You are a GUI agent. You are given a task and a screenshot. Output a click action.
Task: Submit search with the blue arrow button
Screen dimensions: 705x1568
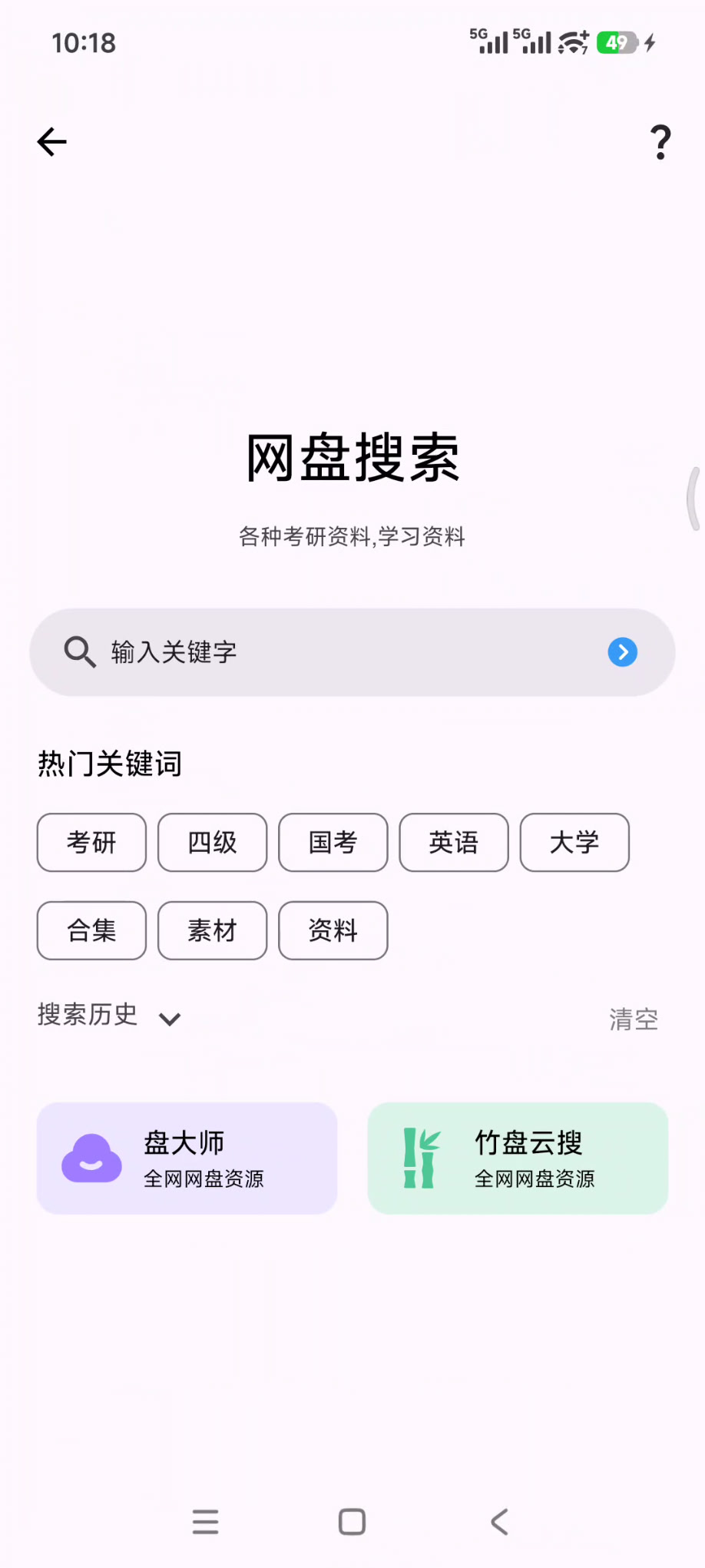click(623, 652)
